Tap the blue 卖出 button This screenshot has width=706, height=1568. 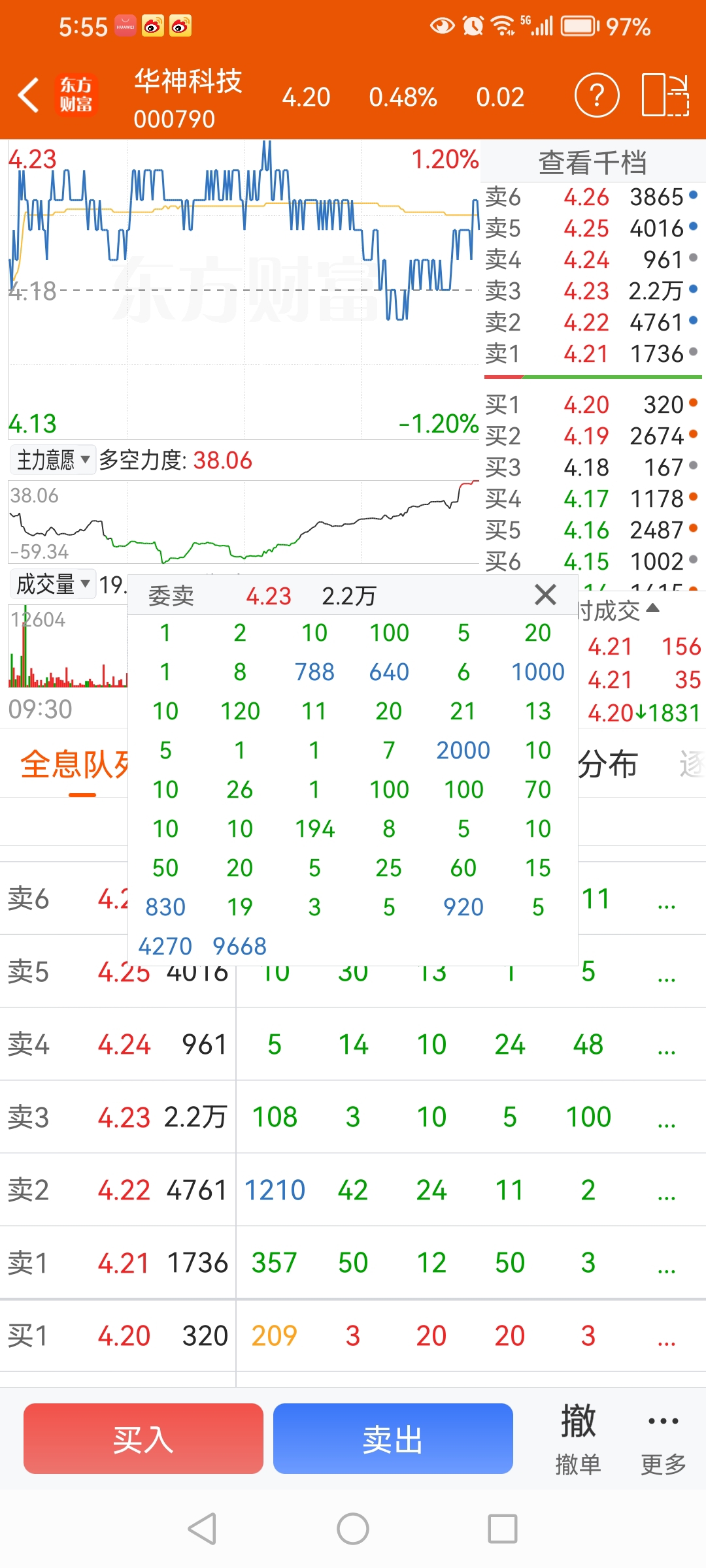(x=393, y=1439)
